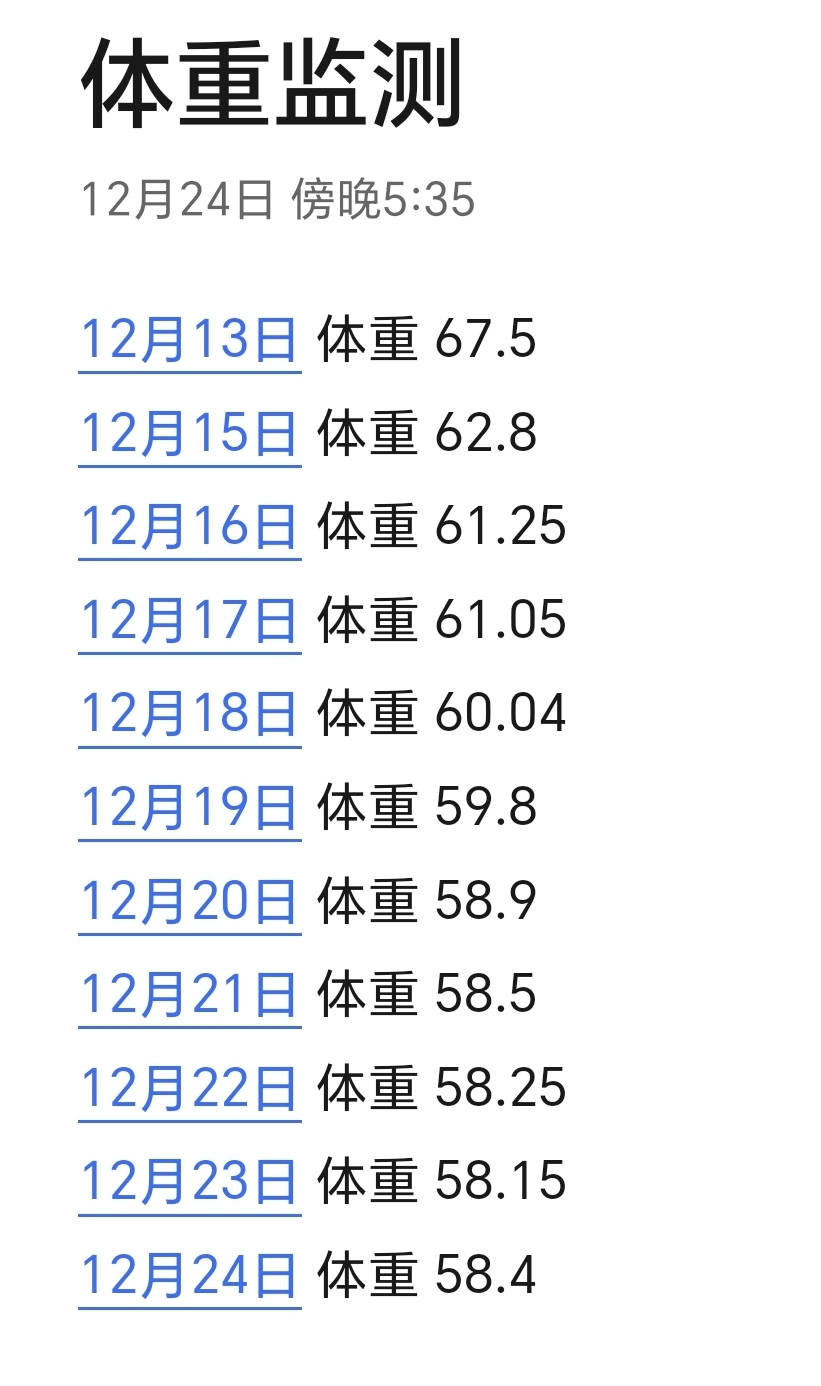Screen dimensions: 821x1386
Task: Open the 12月13日 date link
Action: click(x=190, y=340)
